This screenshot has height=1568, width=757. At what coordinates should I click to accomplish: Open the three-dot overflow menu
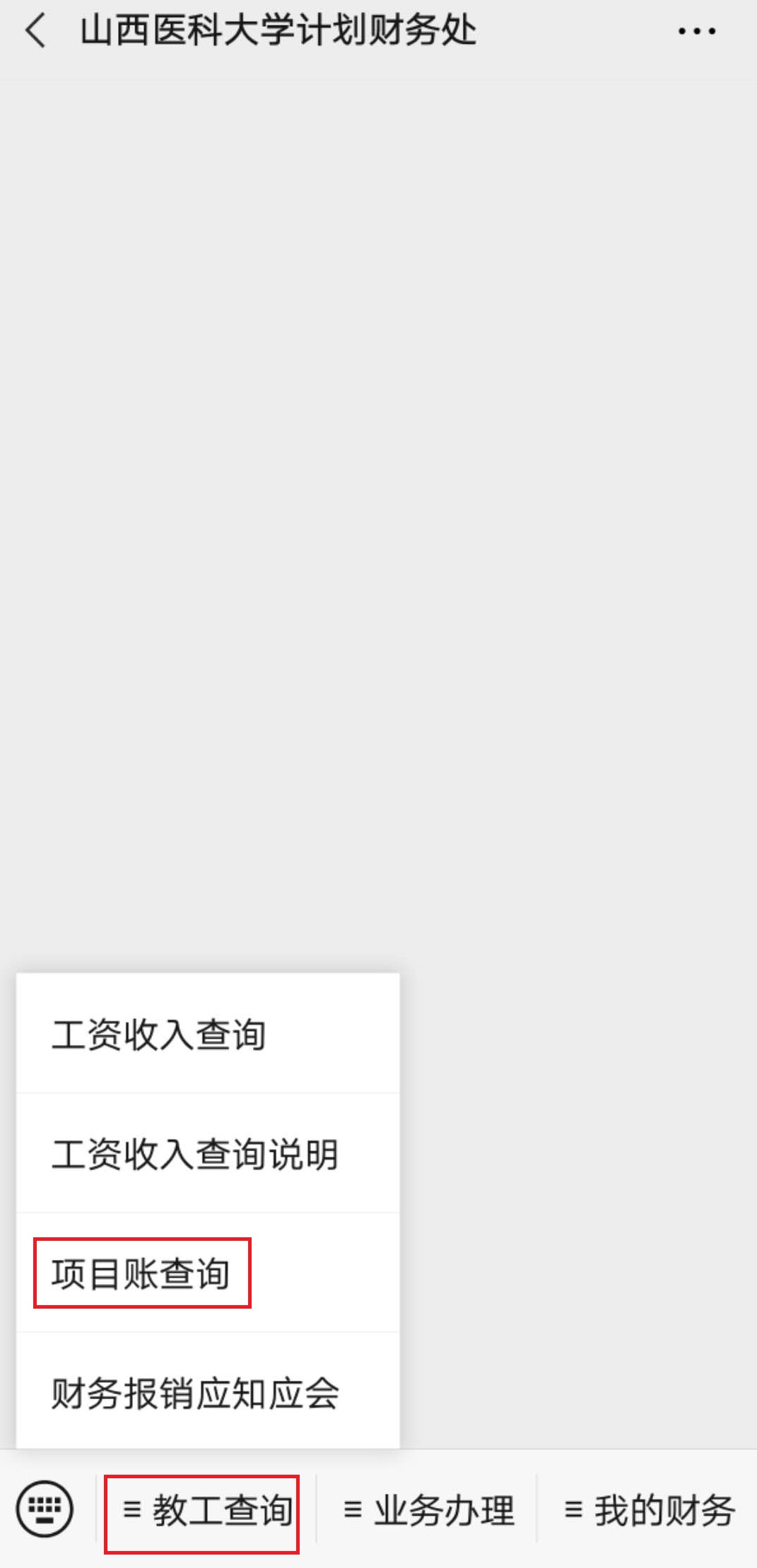coord(696,32)
